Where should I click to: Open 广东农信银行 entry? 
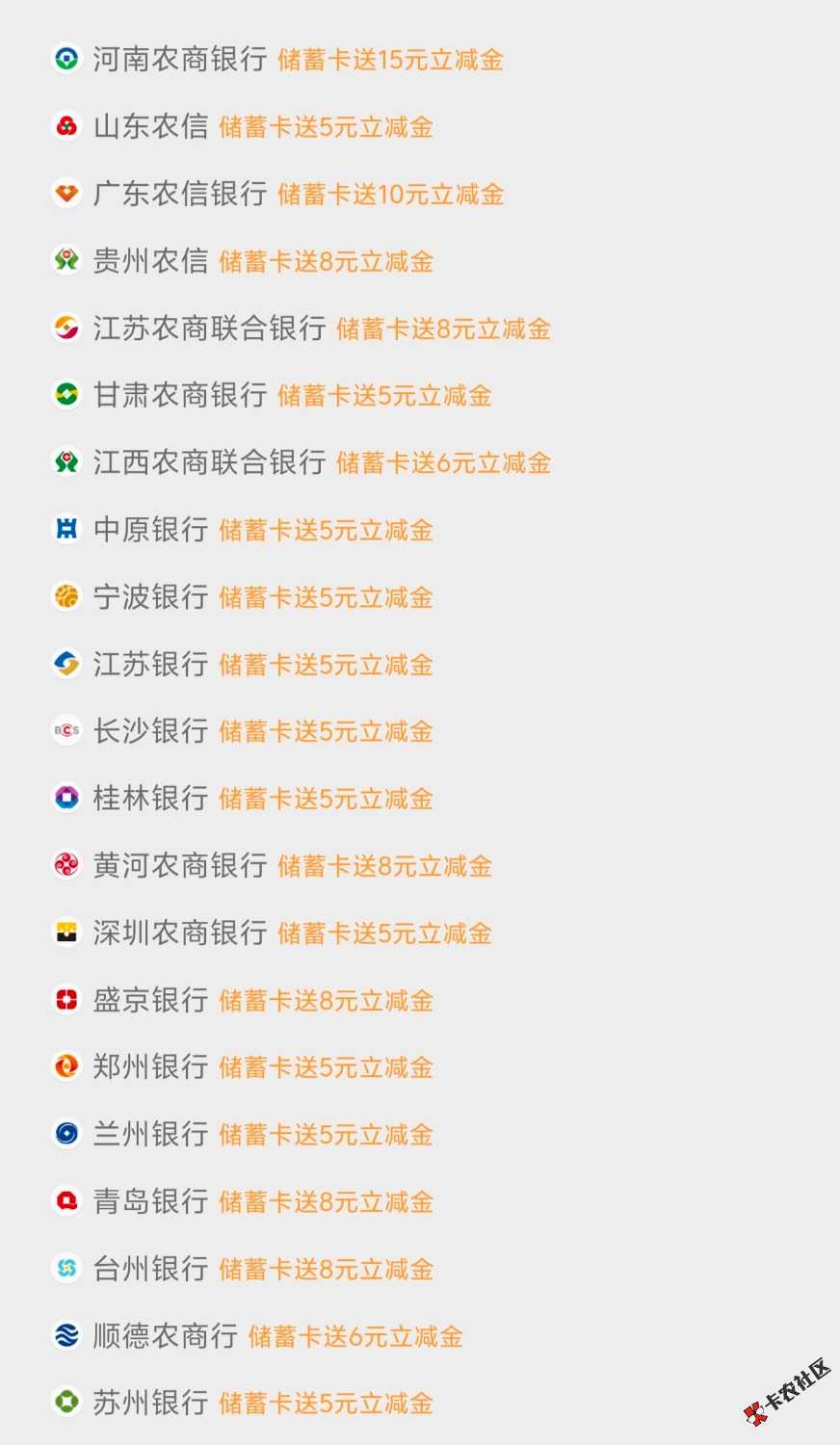[180, 195]
